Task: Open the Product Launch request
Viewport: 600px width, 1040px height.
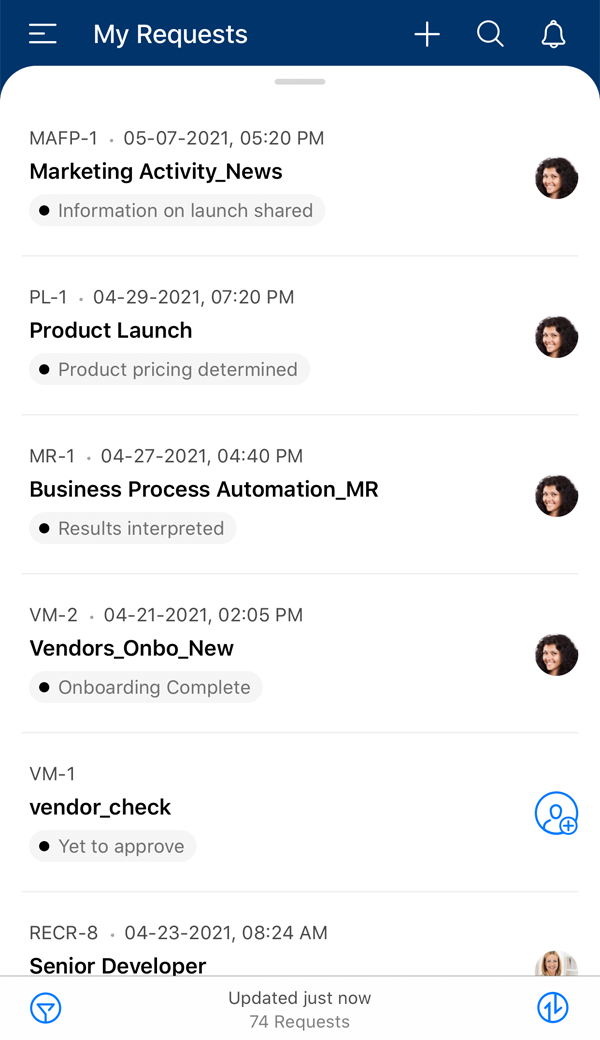Action: (111, 331)
